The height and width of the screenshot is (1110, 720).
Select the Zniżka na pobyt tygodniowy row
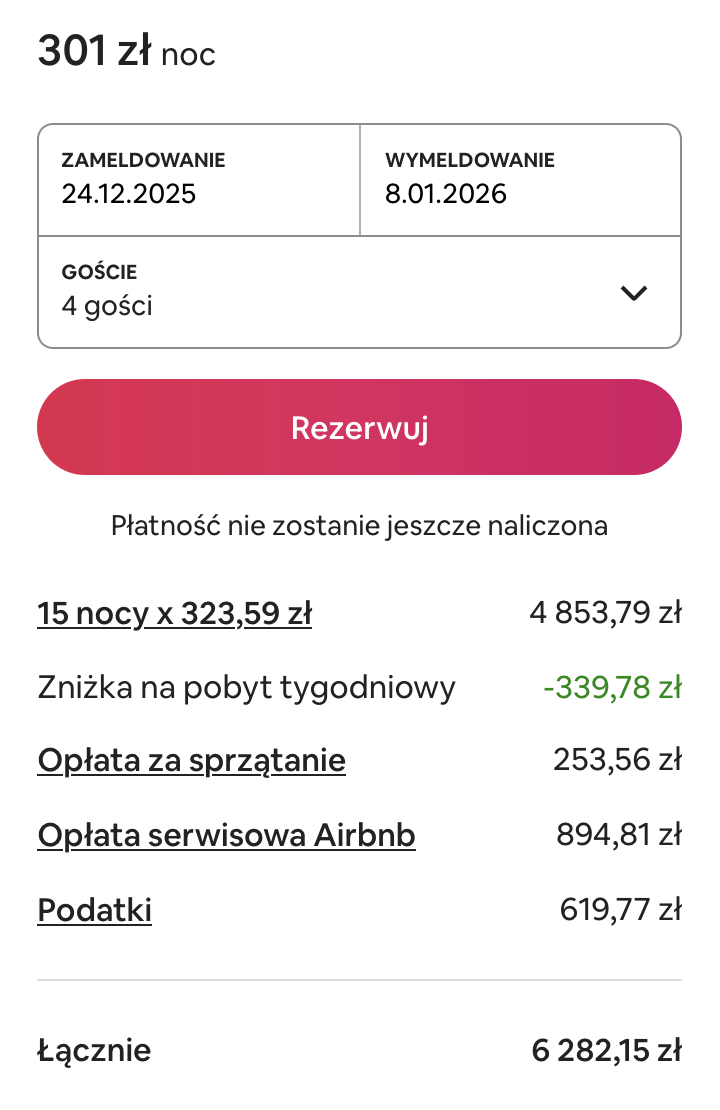[x=246, y=687]
